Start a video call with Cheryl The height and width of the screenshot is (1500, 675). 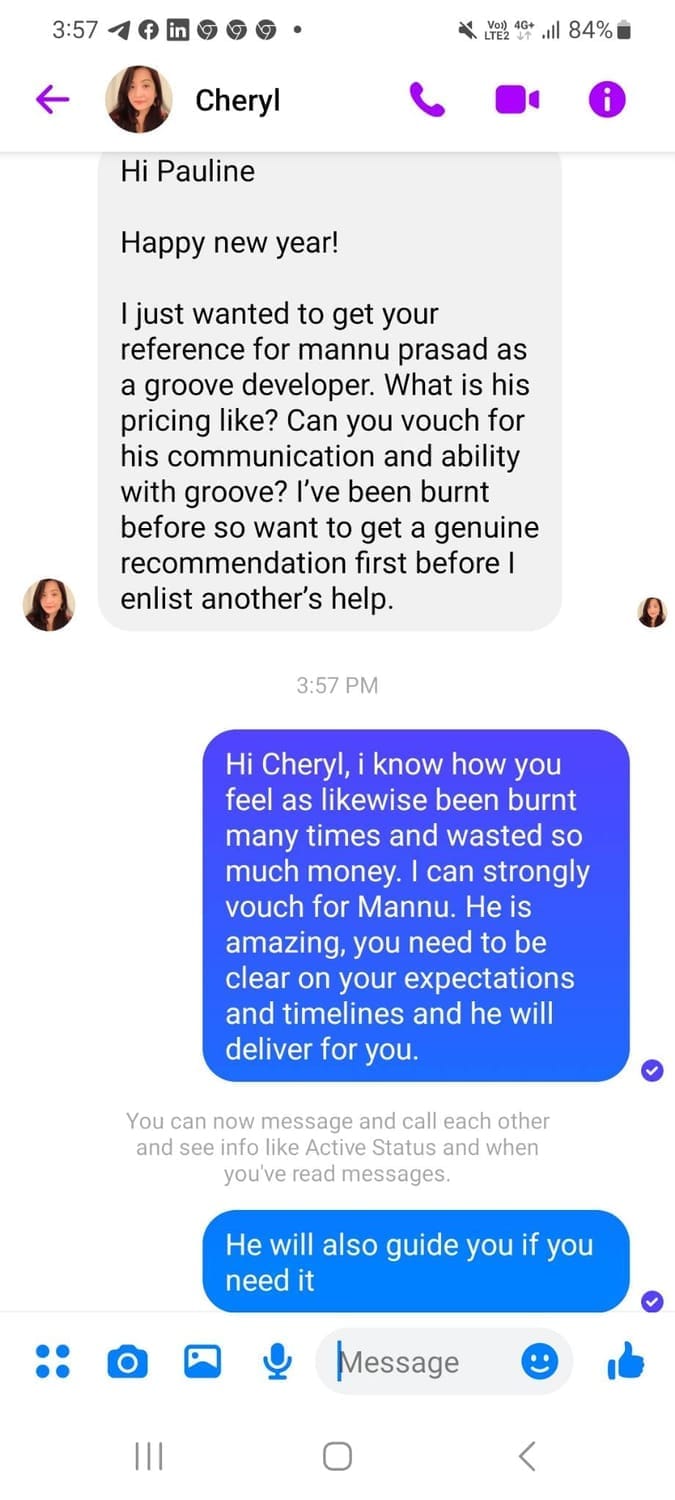click(517, 99)
